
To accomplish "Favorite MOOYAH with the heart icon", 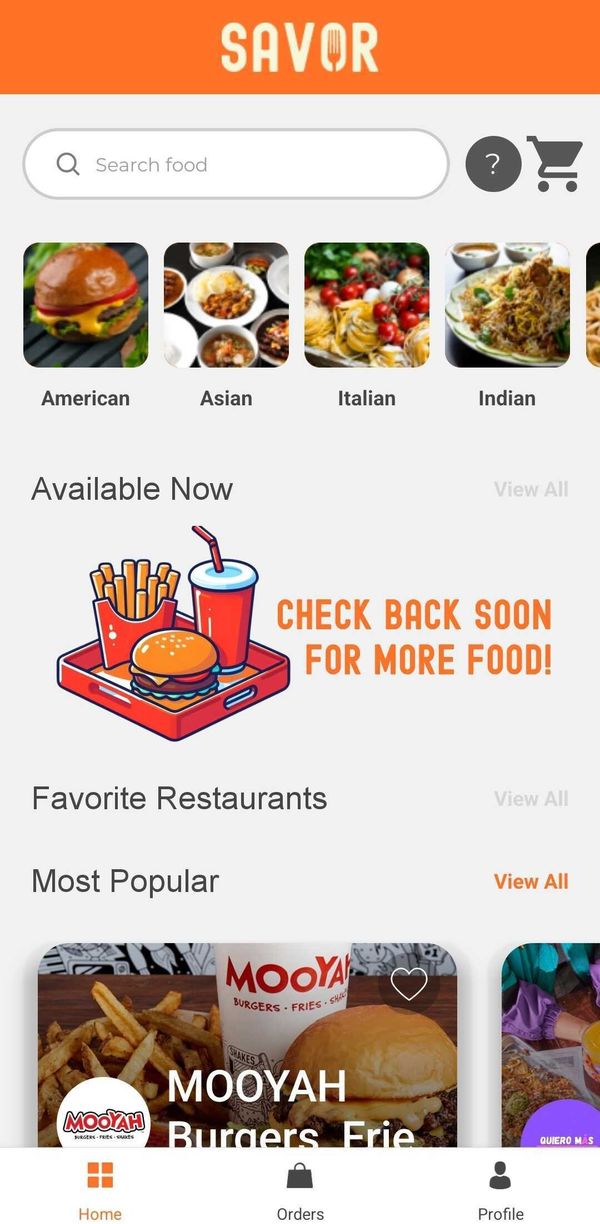I will pyautogui.click(x=409, y=984).
